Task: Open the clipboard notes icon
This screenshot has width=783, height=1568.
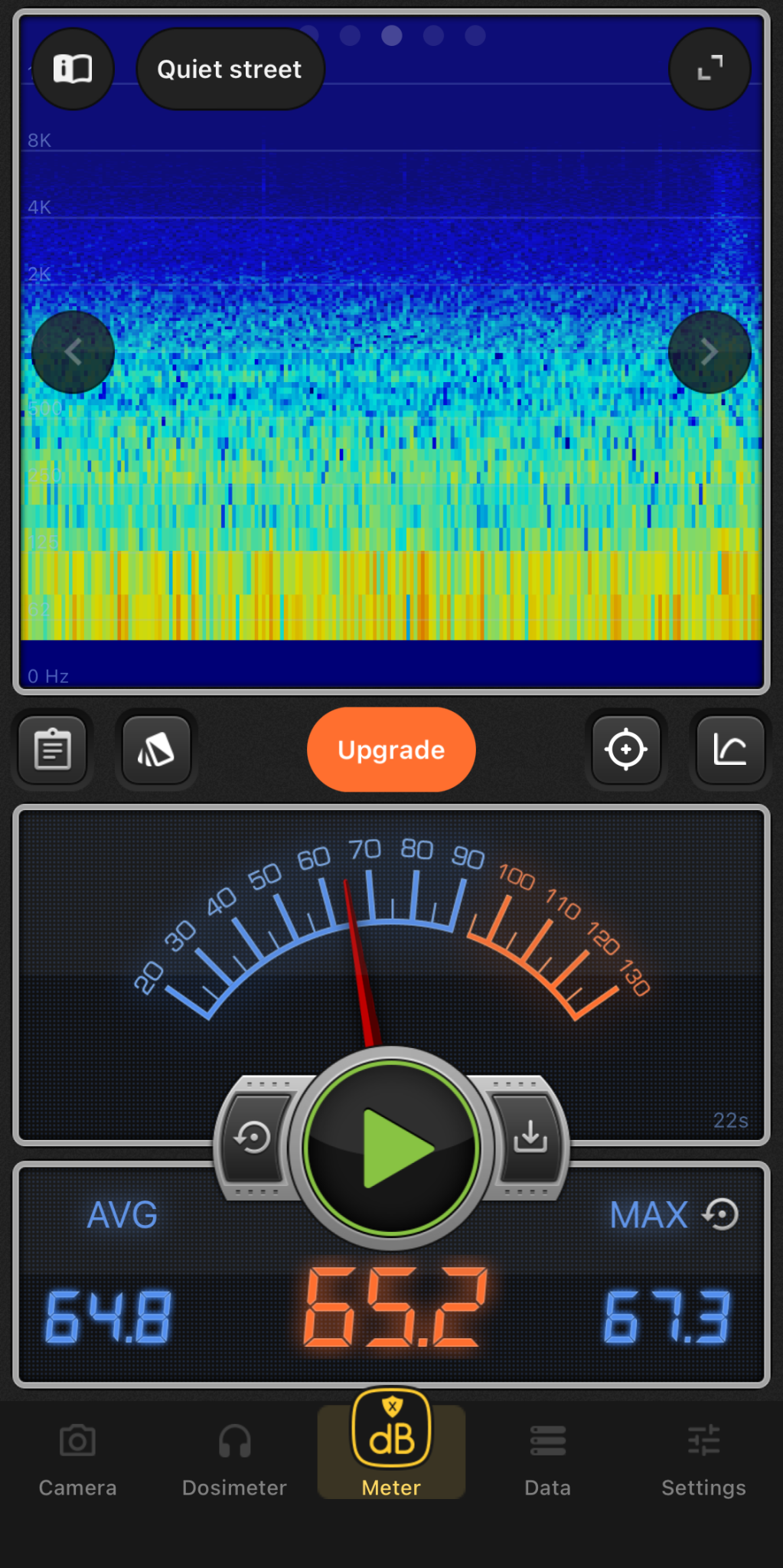Action: (x=53, y=750)
